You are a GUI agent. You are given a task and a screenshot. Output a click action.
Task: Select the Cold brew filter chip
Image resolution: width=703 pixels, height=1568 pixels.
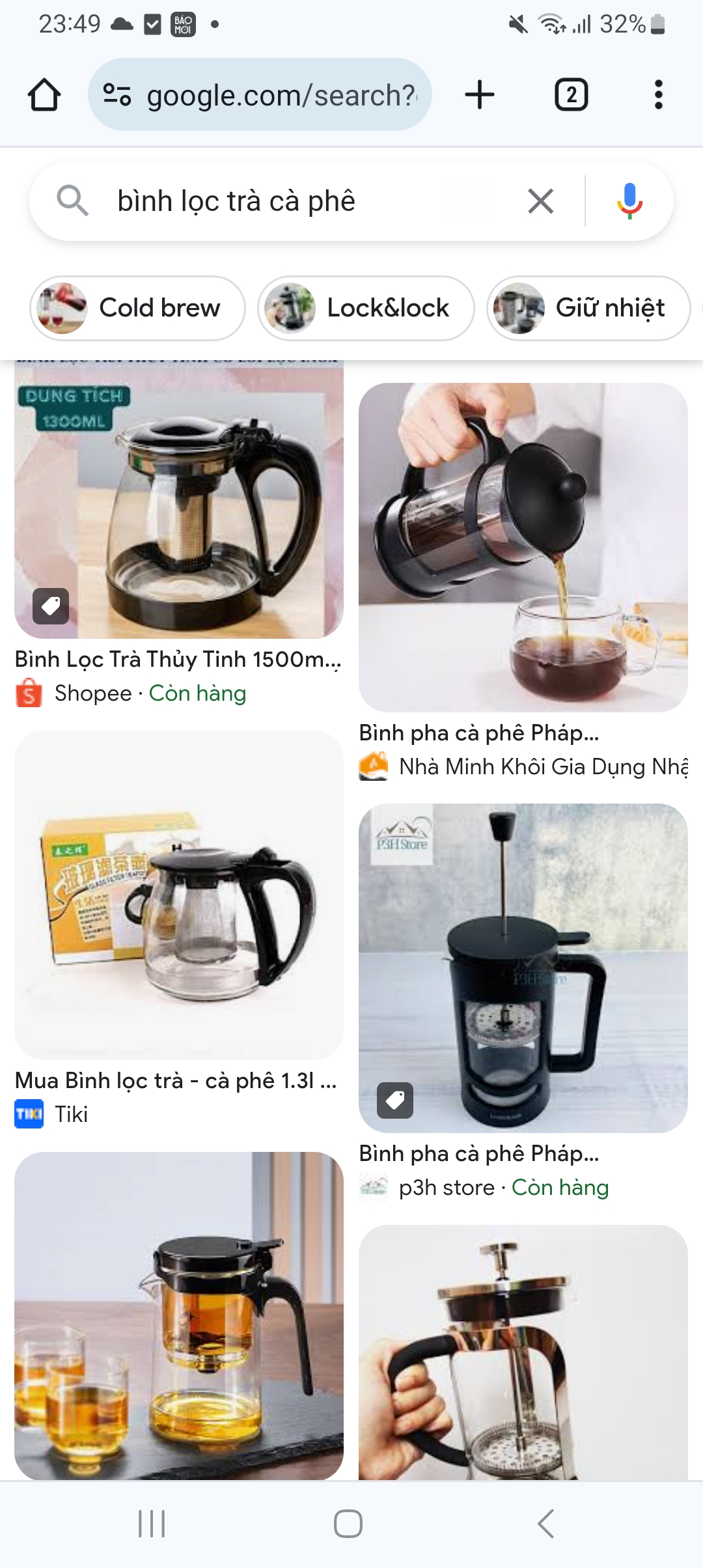tap(137, 308)
